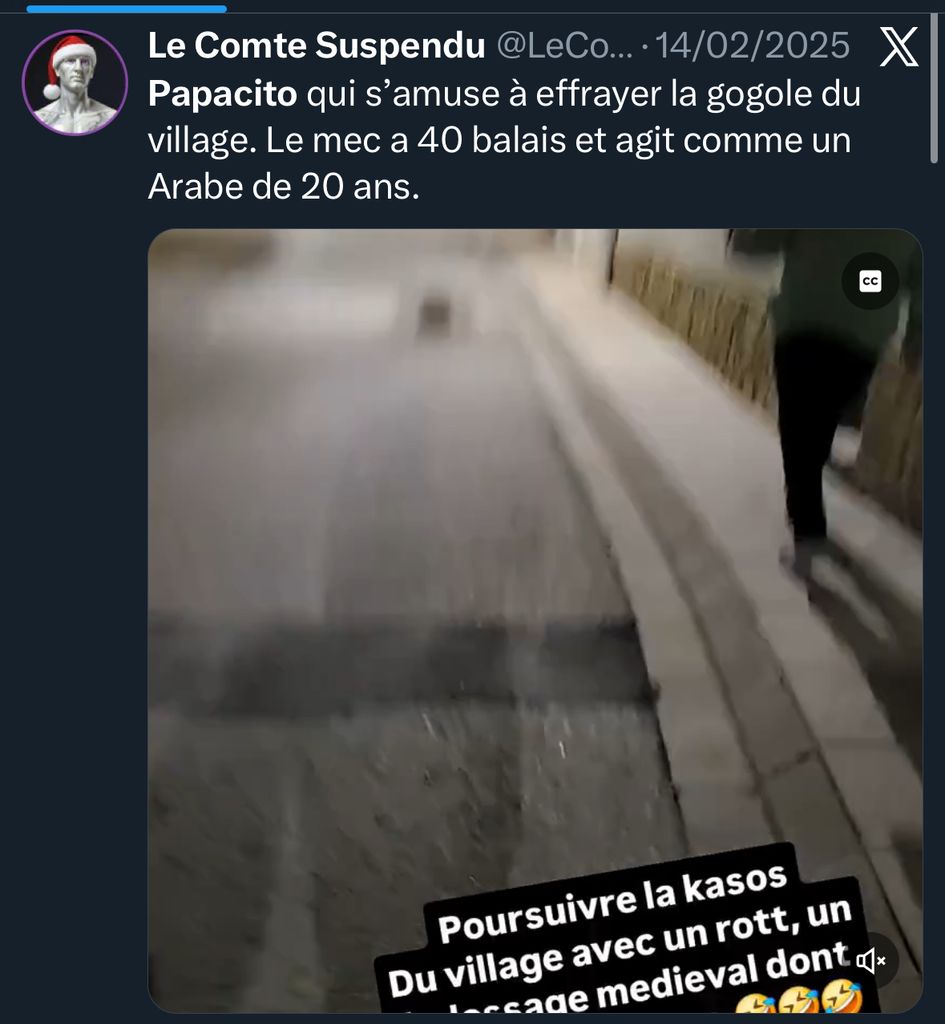Toggle closed captions on the video
The width and height of the screenshot is (945, 1024).
click(870, 282)
